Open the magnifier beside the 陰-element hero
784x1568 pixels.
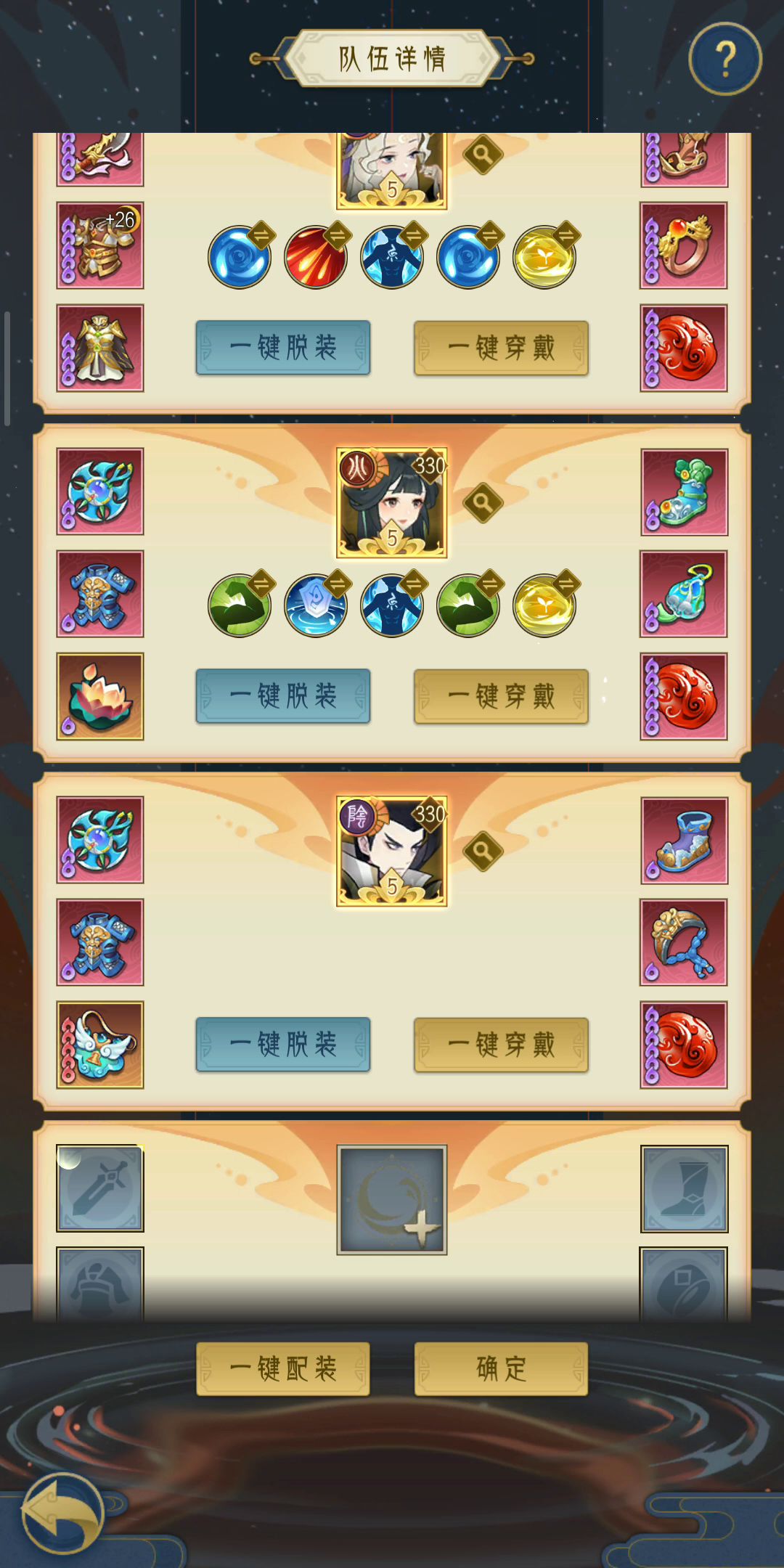click(483, 850)
